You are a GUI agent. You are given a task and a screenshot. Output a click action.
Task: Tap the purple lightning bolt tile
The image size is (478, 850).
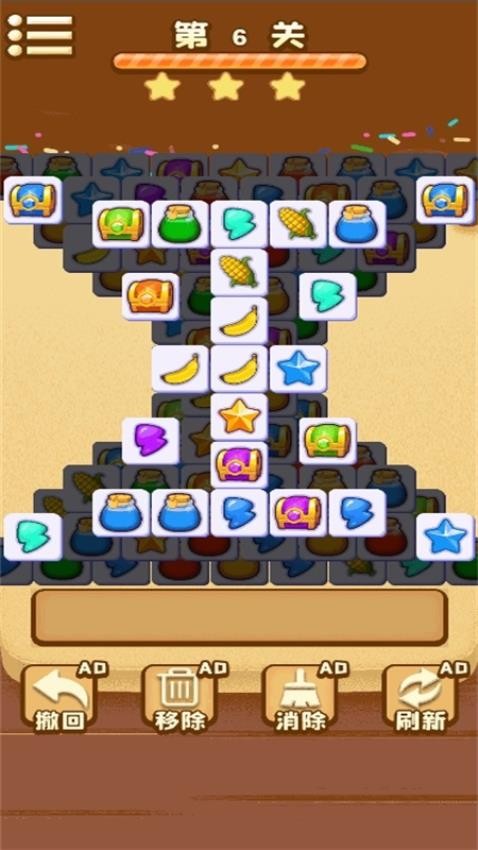click(x=150, y=441)
